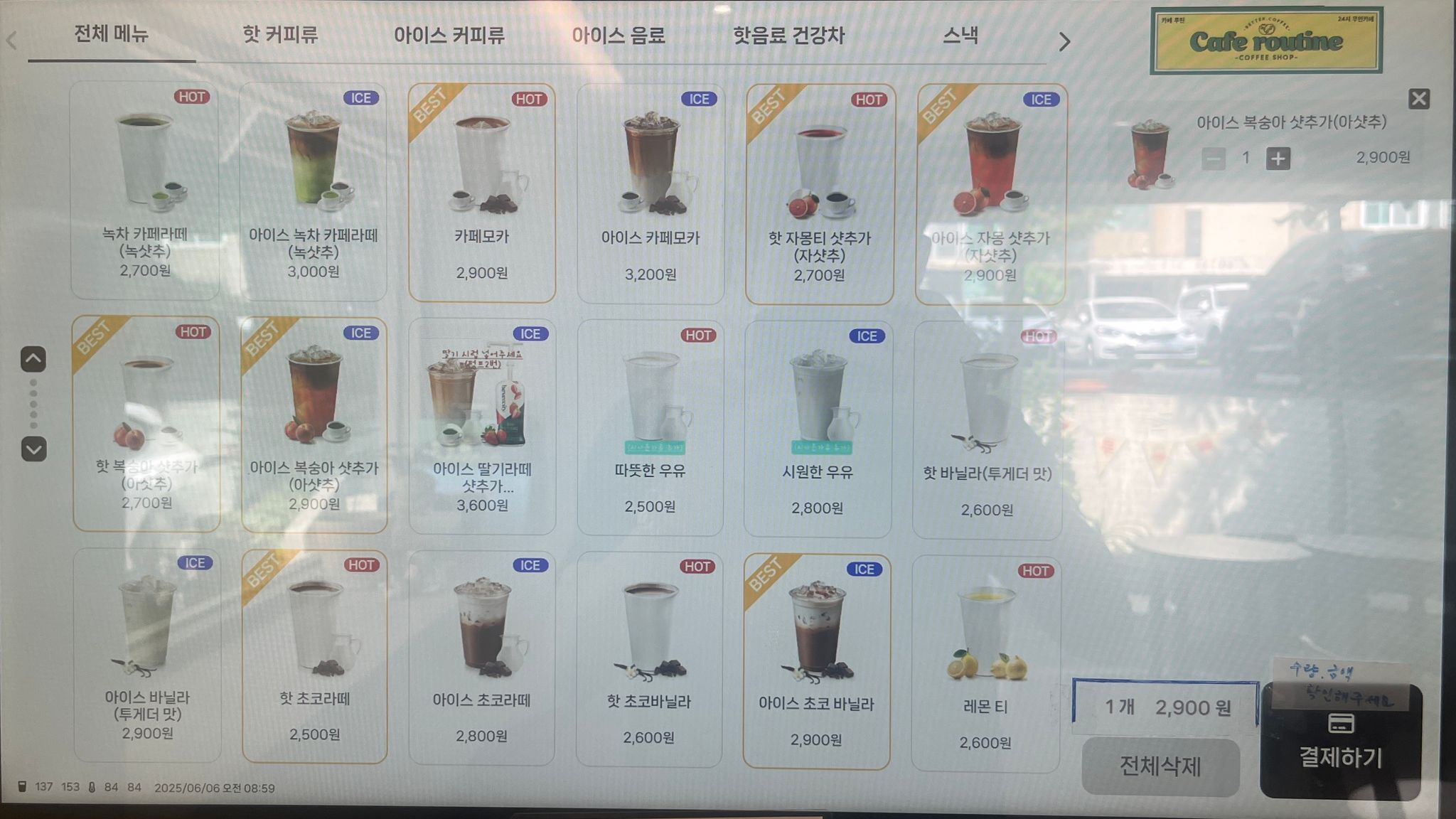Select the 아이스 음료 tab
The height and width of the screenshot is (819, 1456).
(618, 36)
